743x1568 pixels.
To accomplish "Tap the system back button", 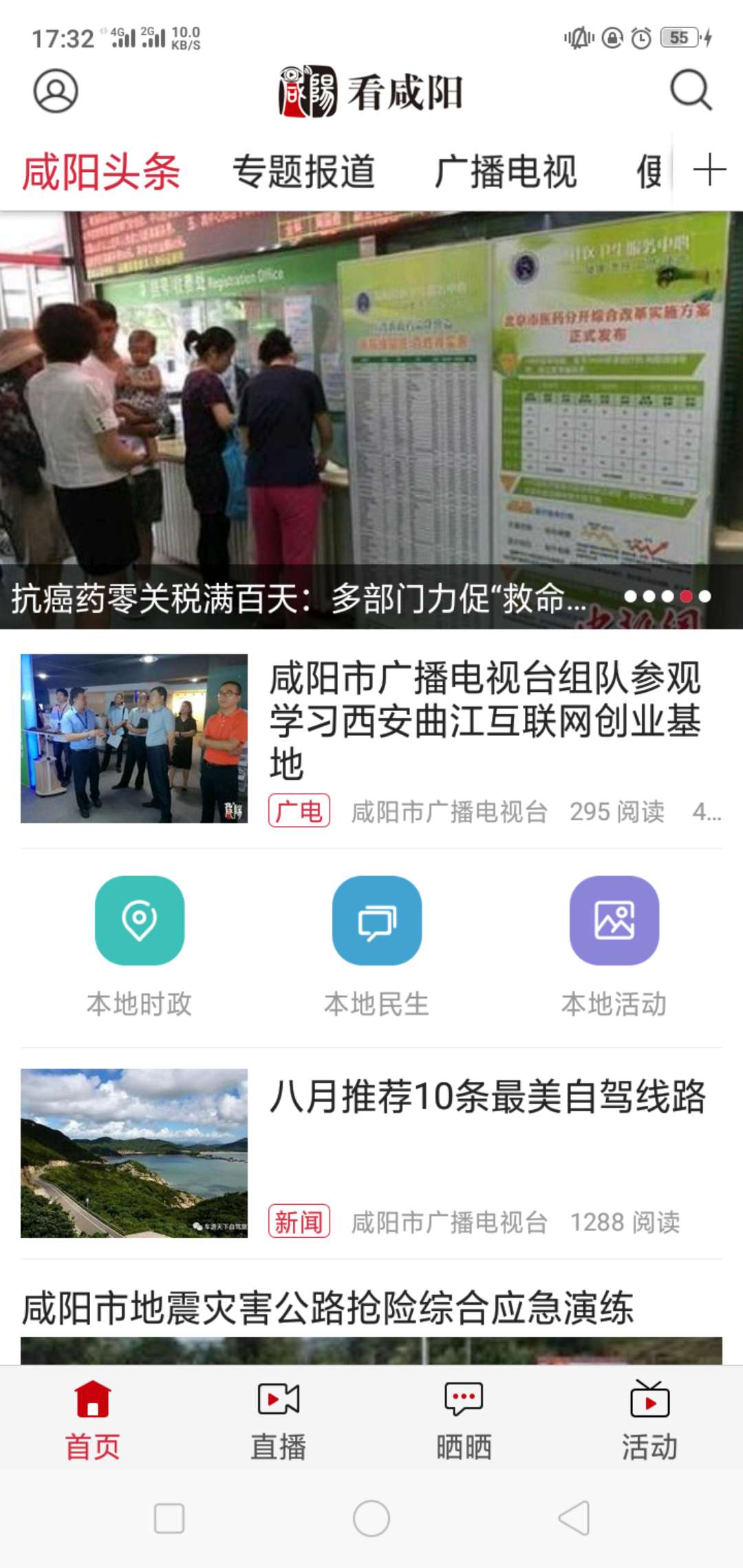I will click(574, 1518).
